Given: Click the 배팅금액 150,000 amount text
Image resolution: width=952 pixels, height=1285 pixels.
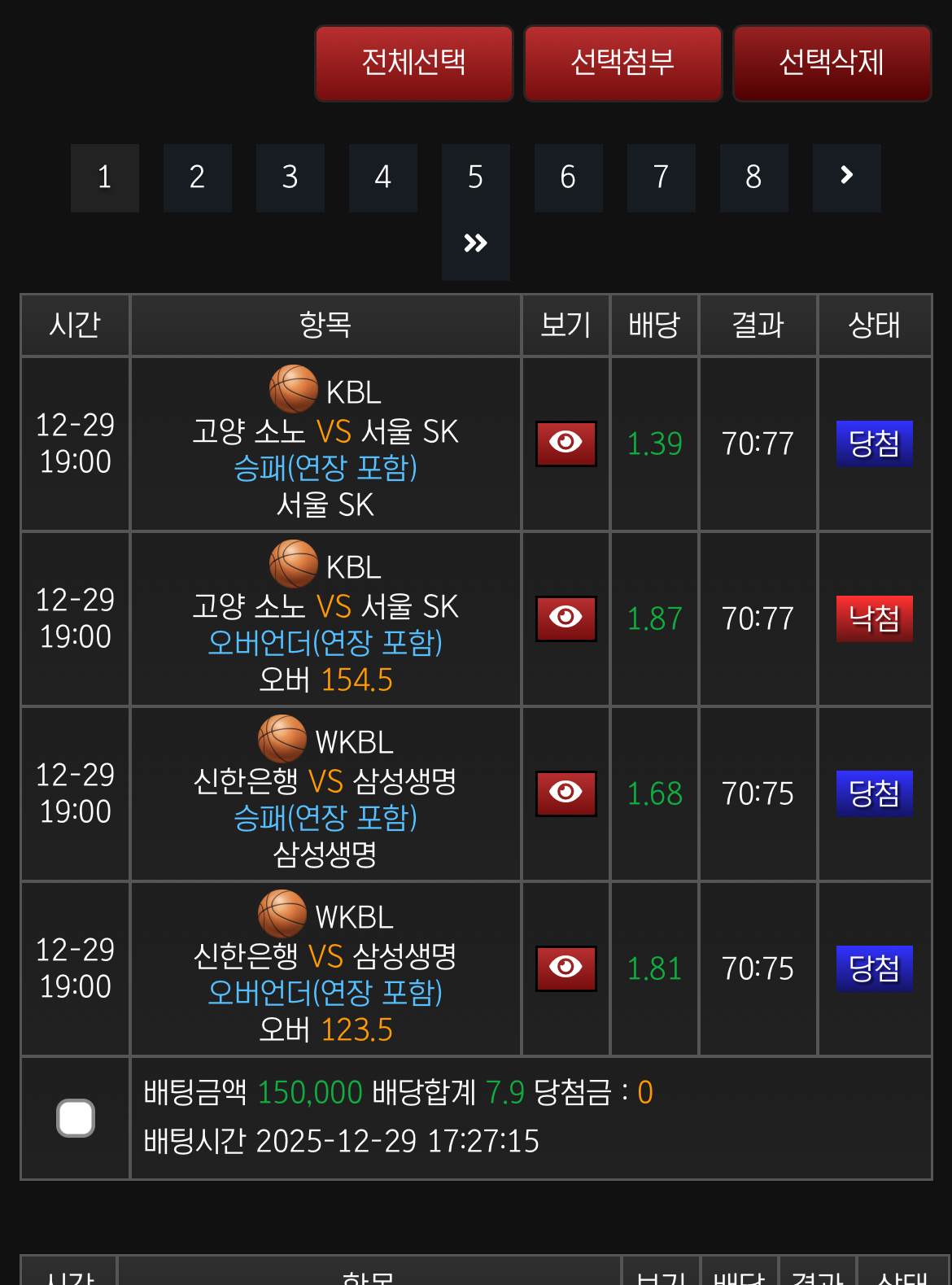Looking at the screenshot, I should [x=309, y=1093].
